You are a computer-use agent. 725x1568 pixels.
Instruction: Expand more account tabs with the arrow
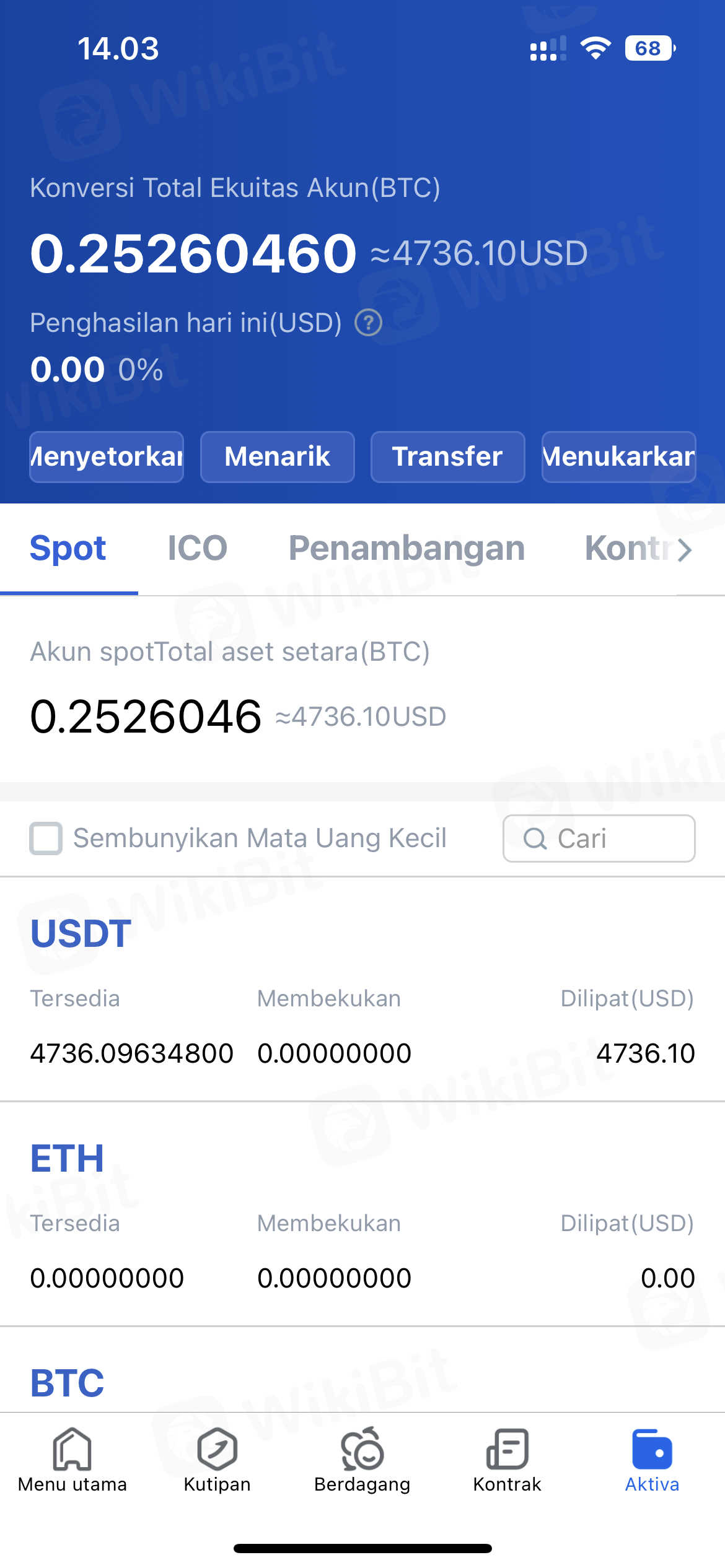(x=684, y=549)
